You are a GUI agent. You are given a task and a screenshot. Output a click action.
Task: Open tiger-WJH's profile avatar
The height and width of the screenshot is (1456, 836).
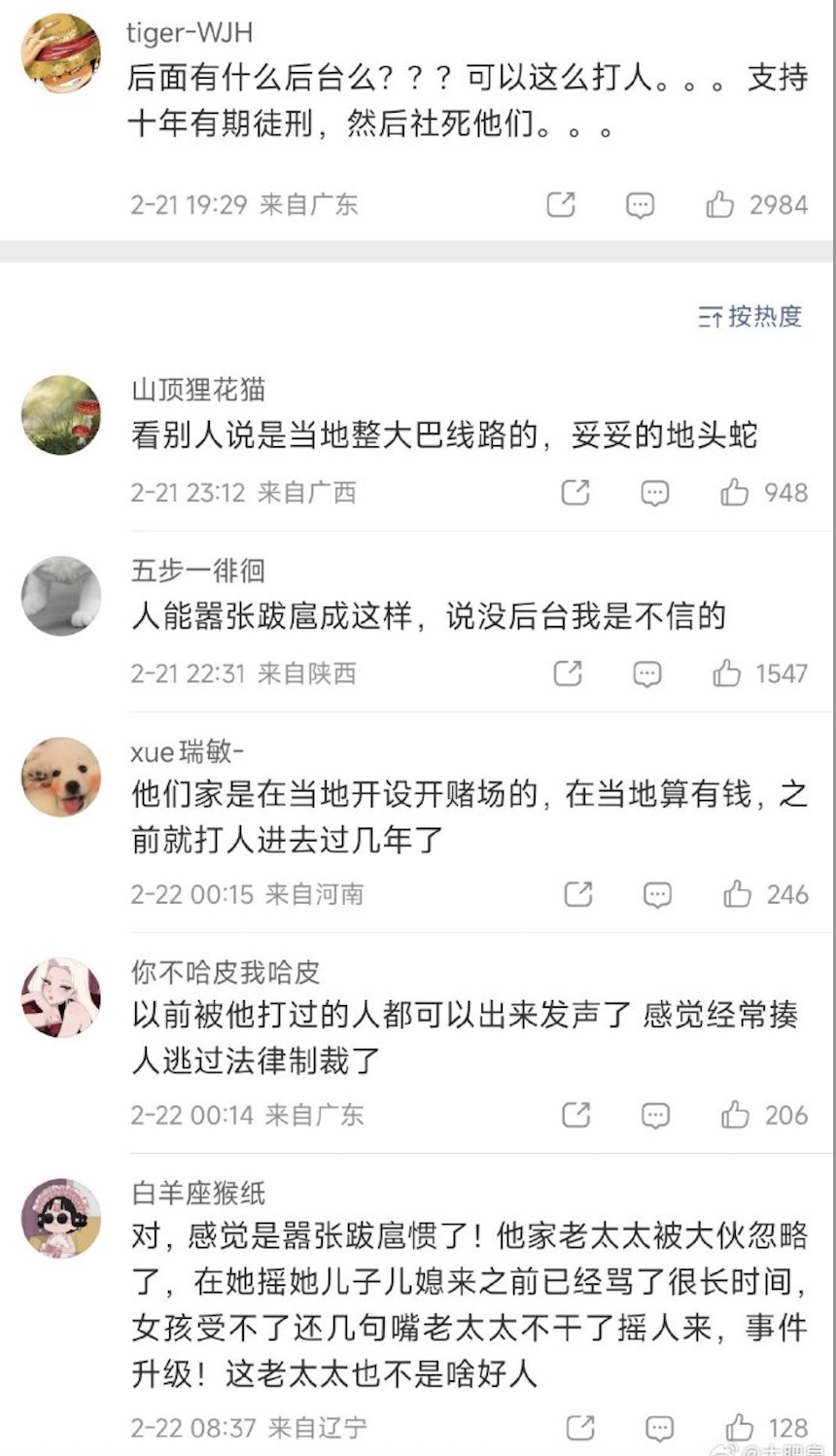(x=61, y=52)
